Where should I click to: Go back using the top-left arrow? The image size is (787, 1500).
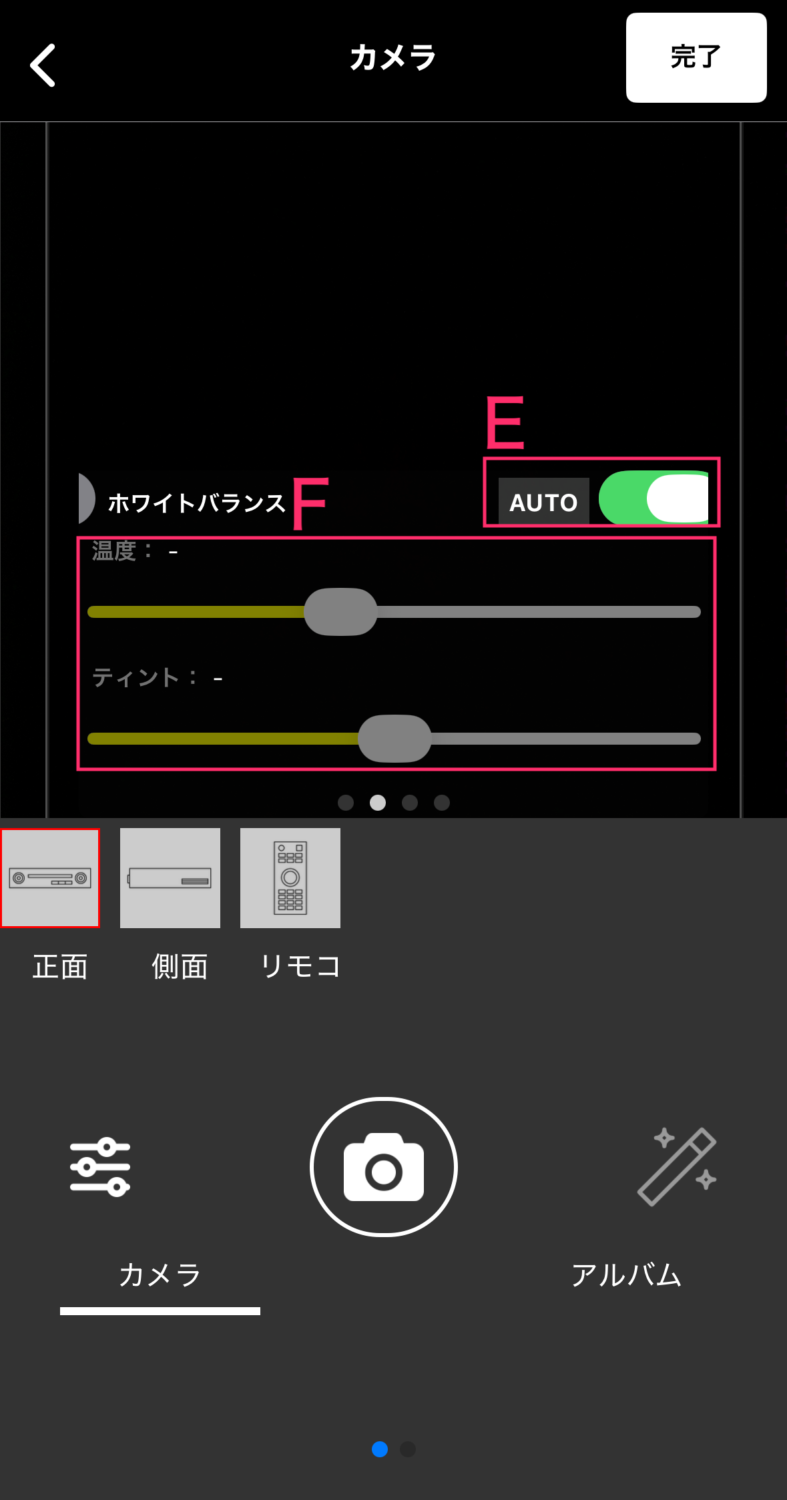[43, 65]
